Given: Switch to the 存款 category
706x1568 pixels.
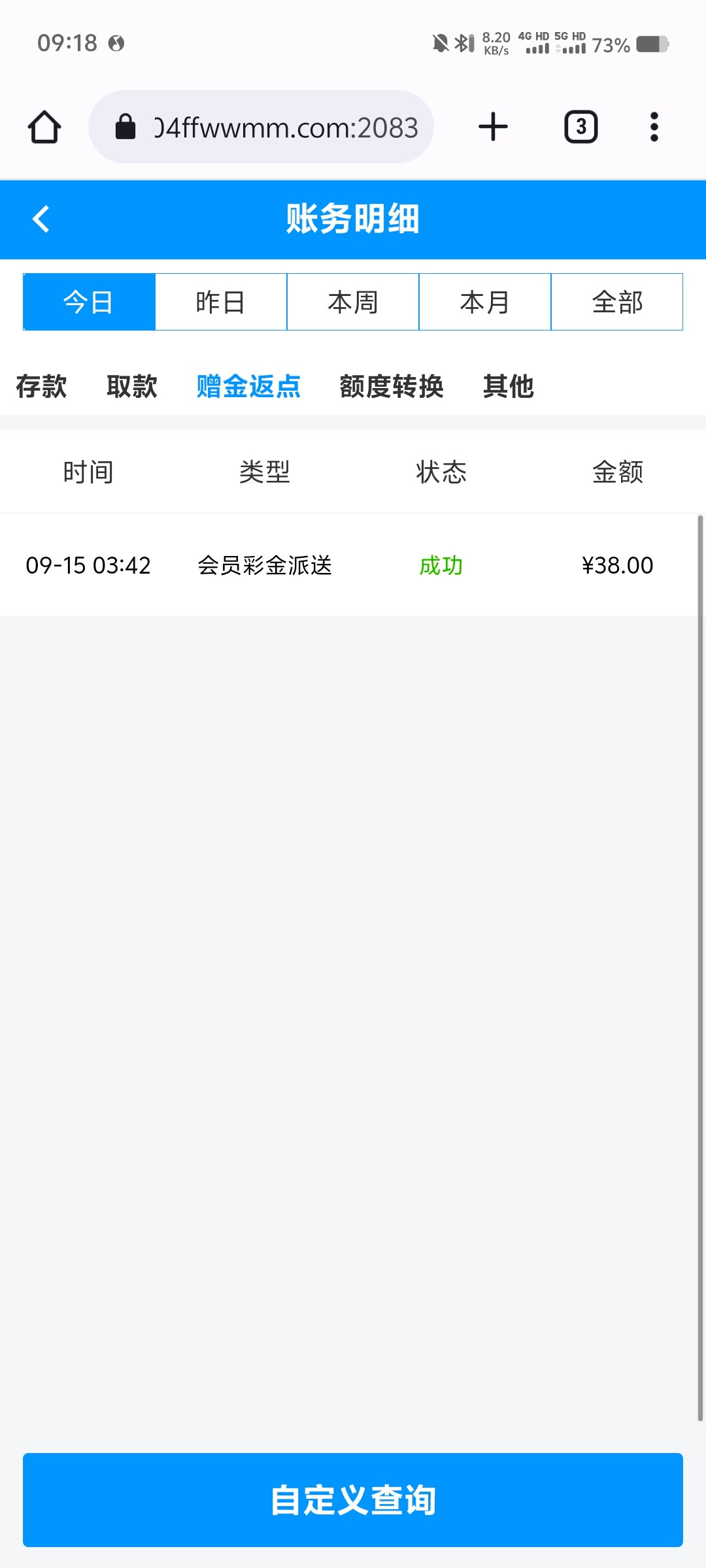Looking at the screenshot, I should pos(41,386).
